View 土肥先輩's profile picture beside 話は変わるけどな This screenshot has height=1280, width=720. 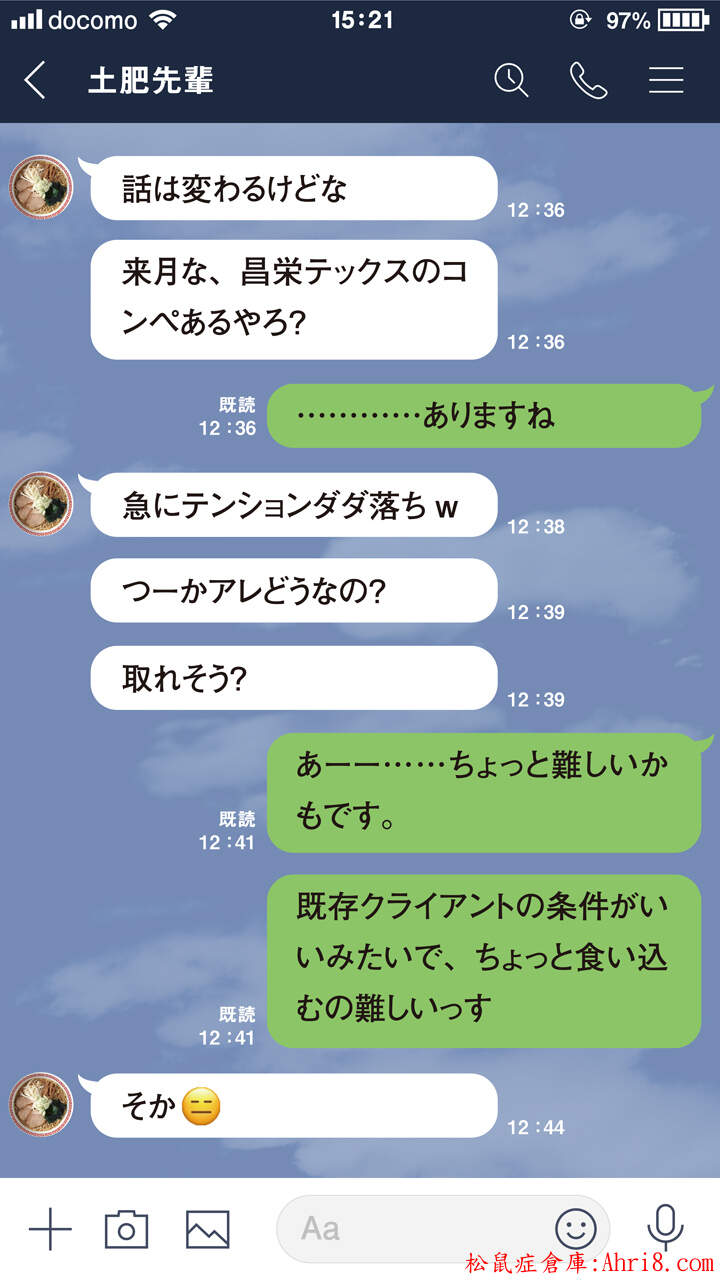pyautogui.click(x=42, y=187)
